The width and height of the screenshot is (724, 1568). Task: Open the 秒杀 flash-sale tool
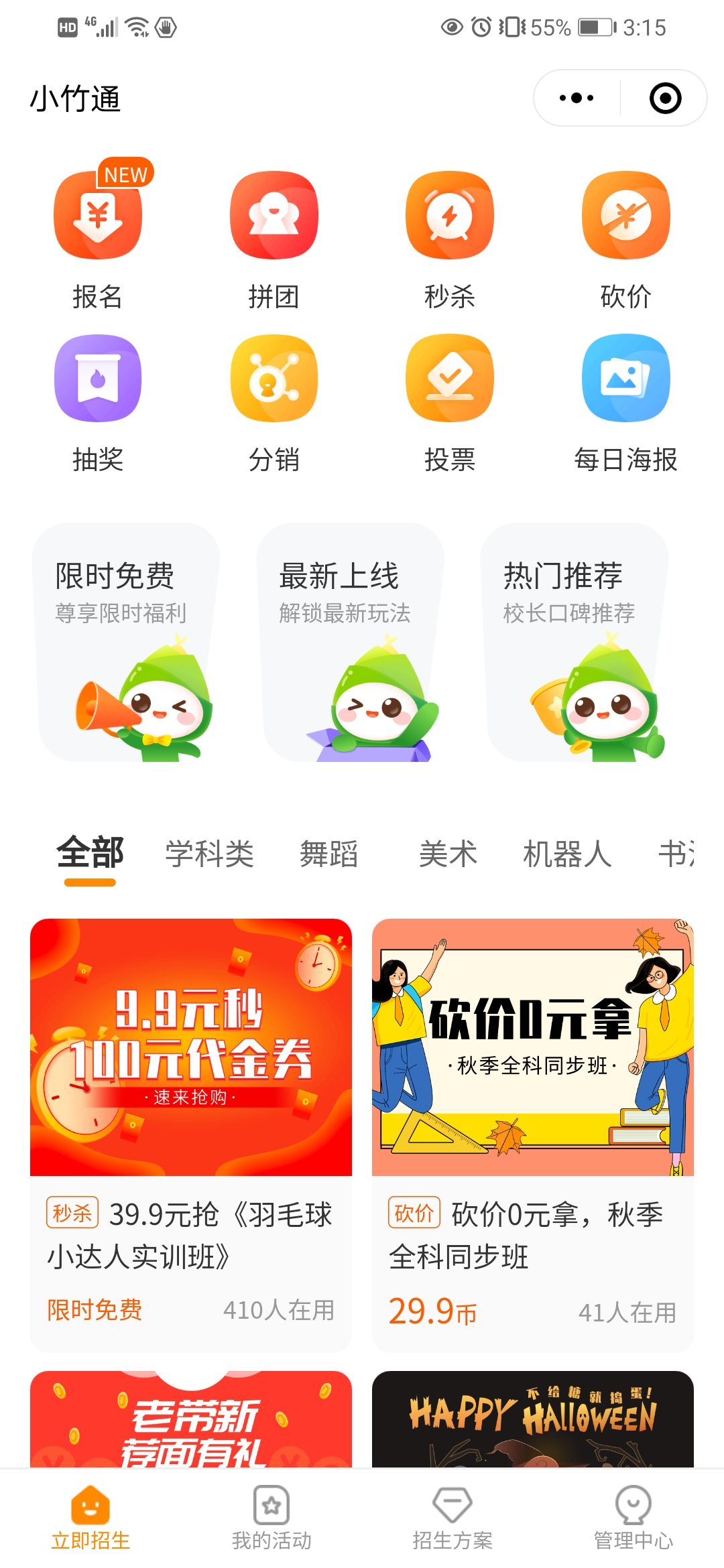[449, 214]
